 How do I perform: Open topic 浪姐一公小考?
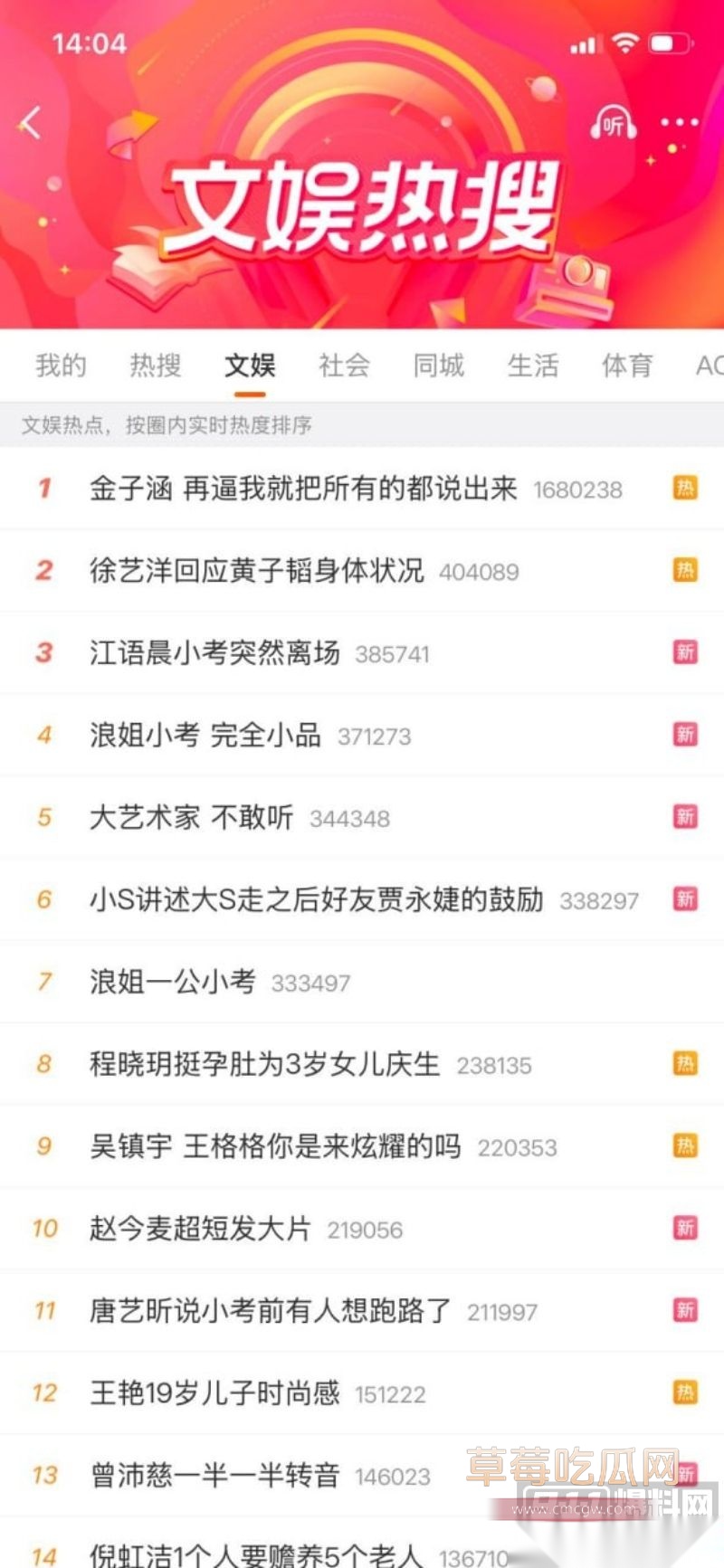362,982
